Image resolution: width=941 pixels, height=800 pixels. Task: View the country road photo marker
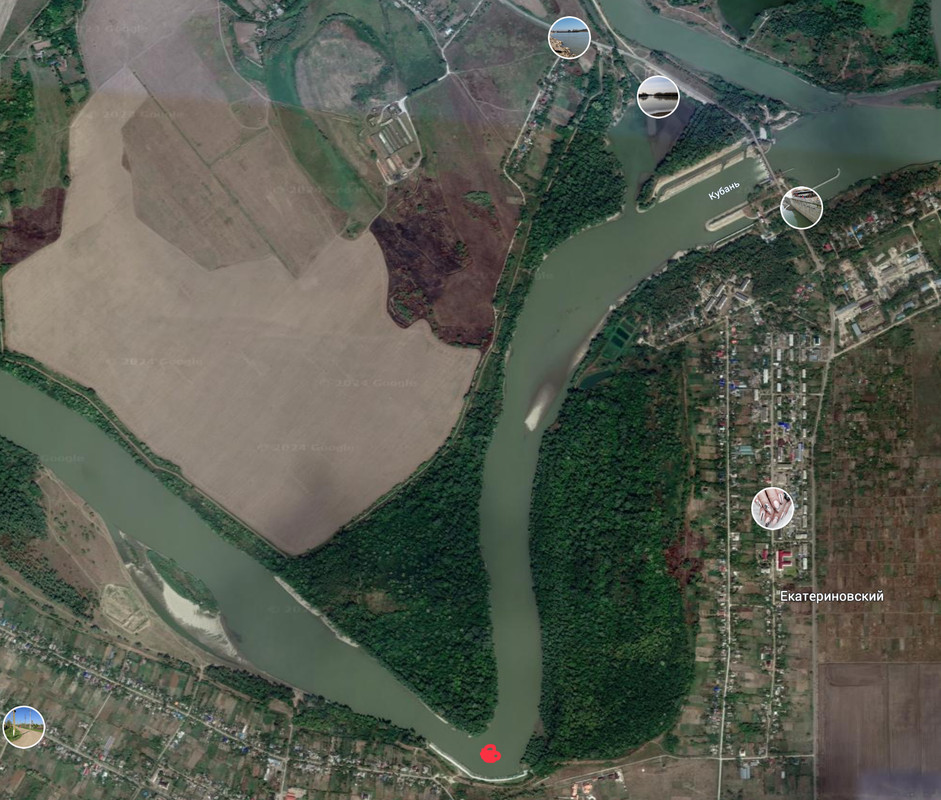23,727
